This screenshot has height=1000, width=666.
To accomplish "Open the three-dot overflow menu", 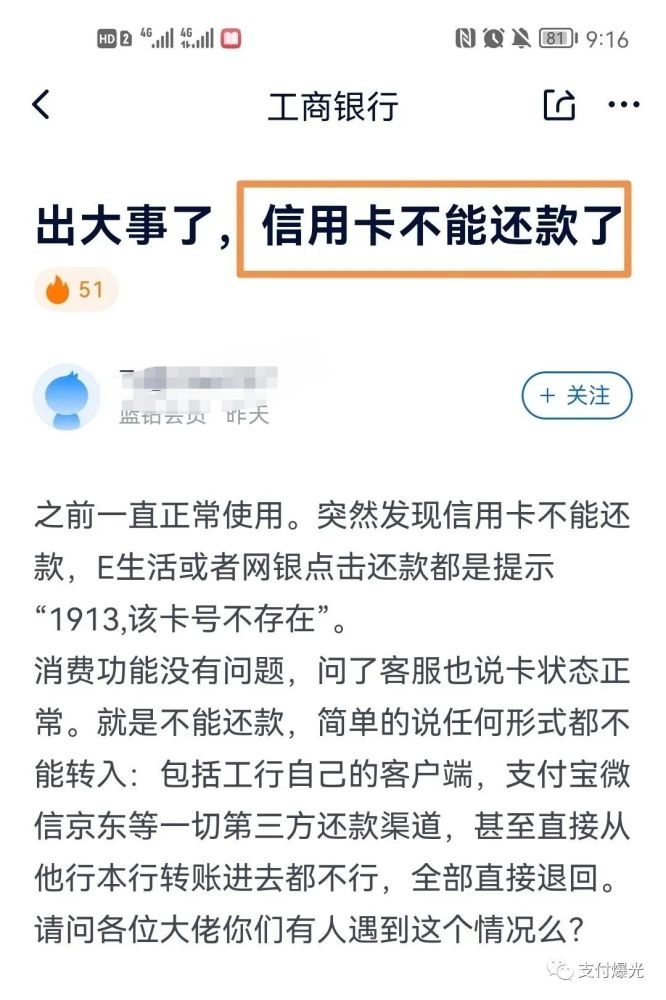I will (x=623, y=104).
